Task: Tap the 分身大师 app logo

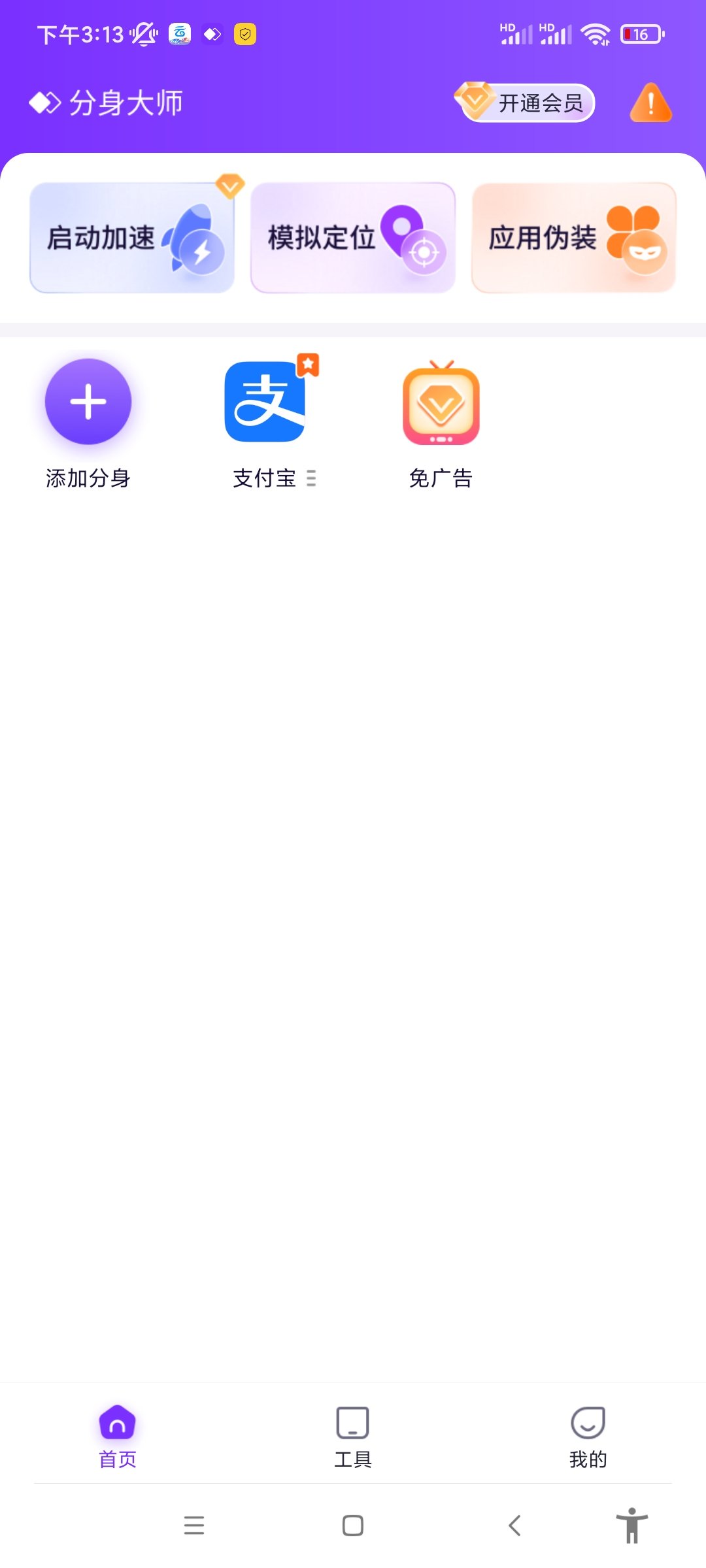Action: (108, 101)
